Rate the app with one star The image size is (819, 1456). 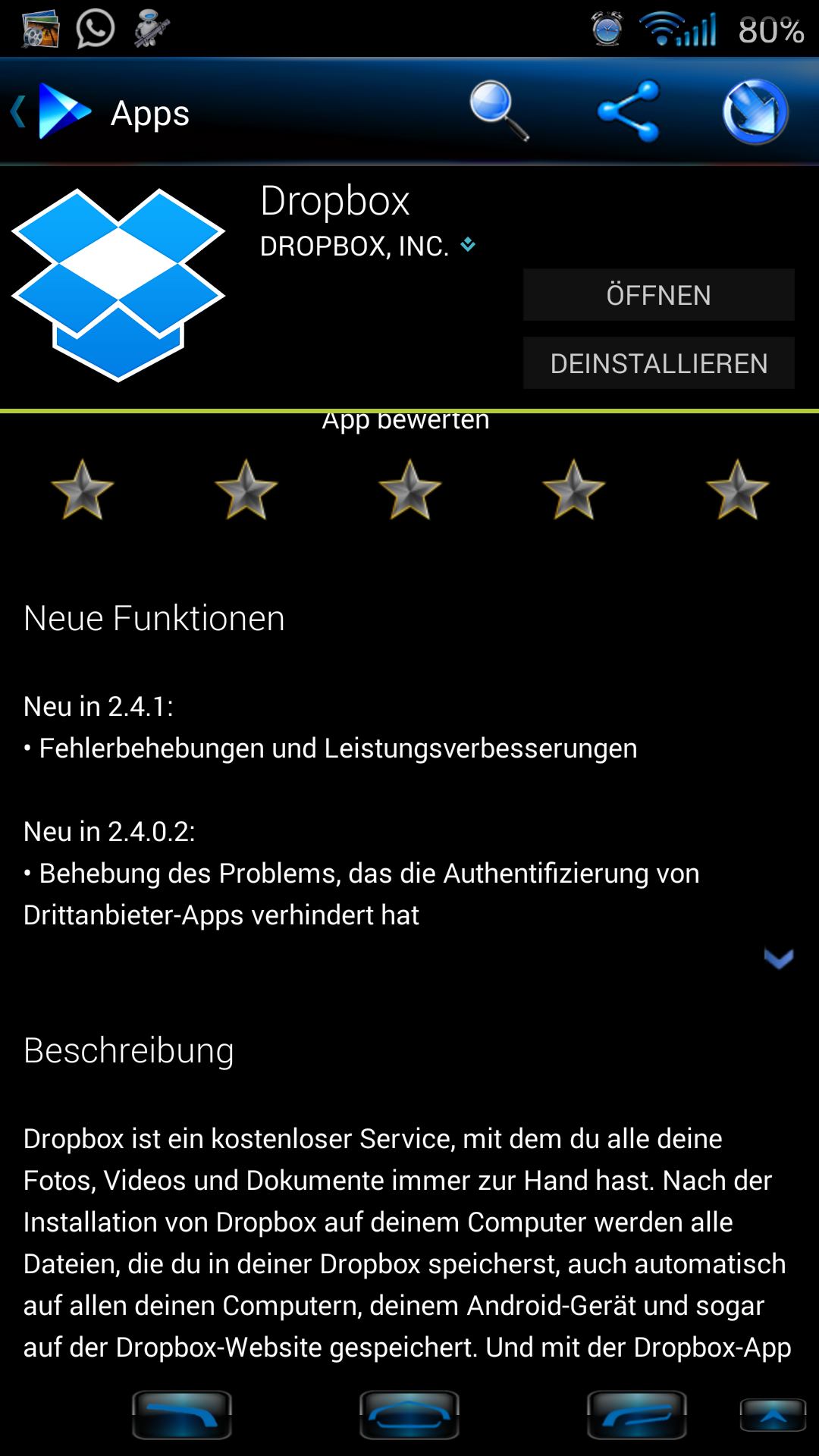[83, 490]
